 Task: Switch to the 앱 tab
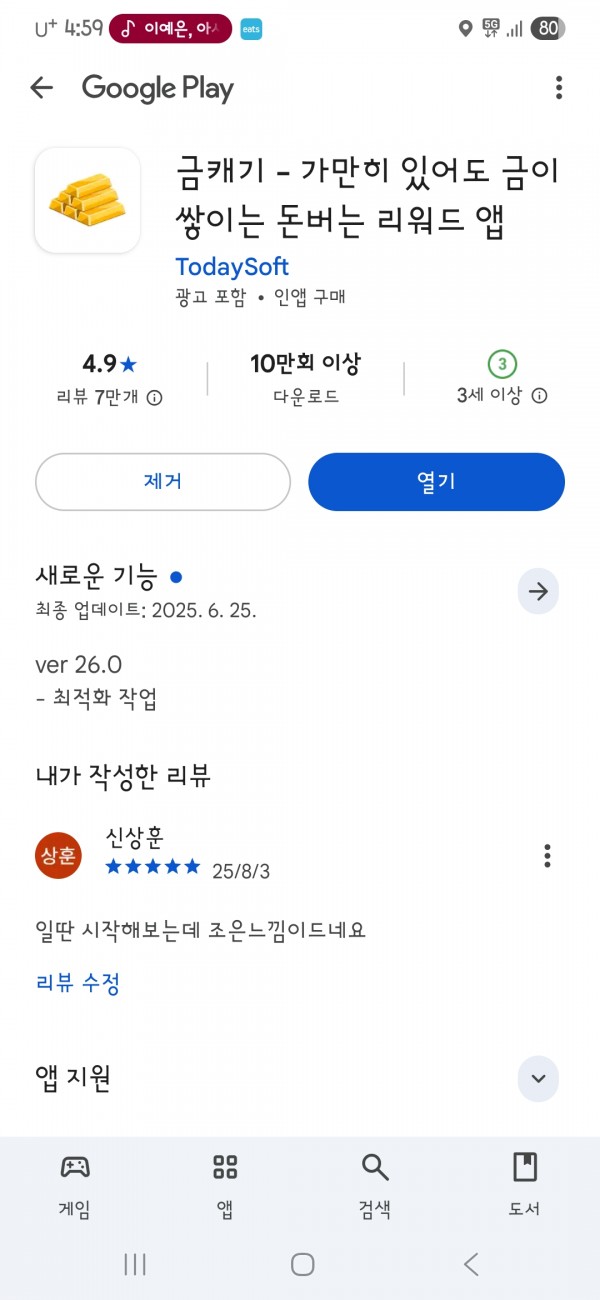click(225, 1185)
